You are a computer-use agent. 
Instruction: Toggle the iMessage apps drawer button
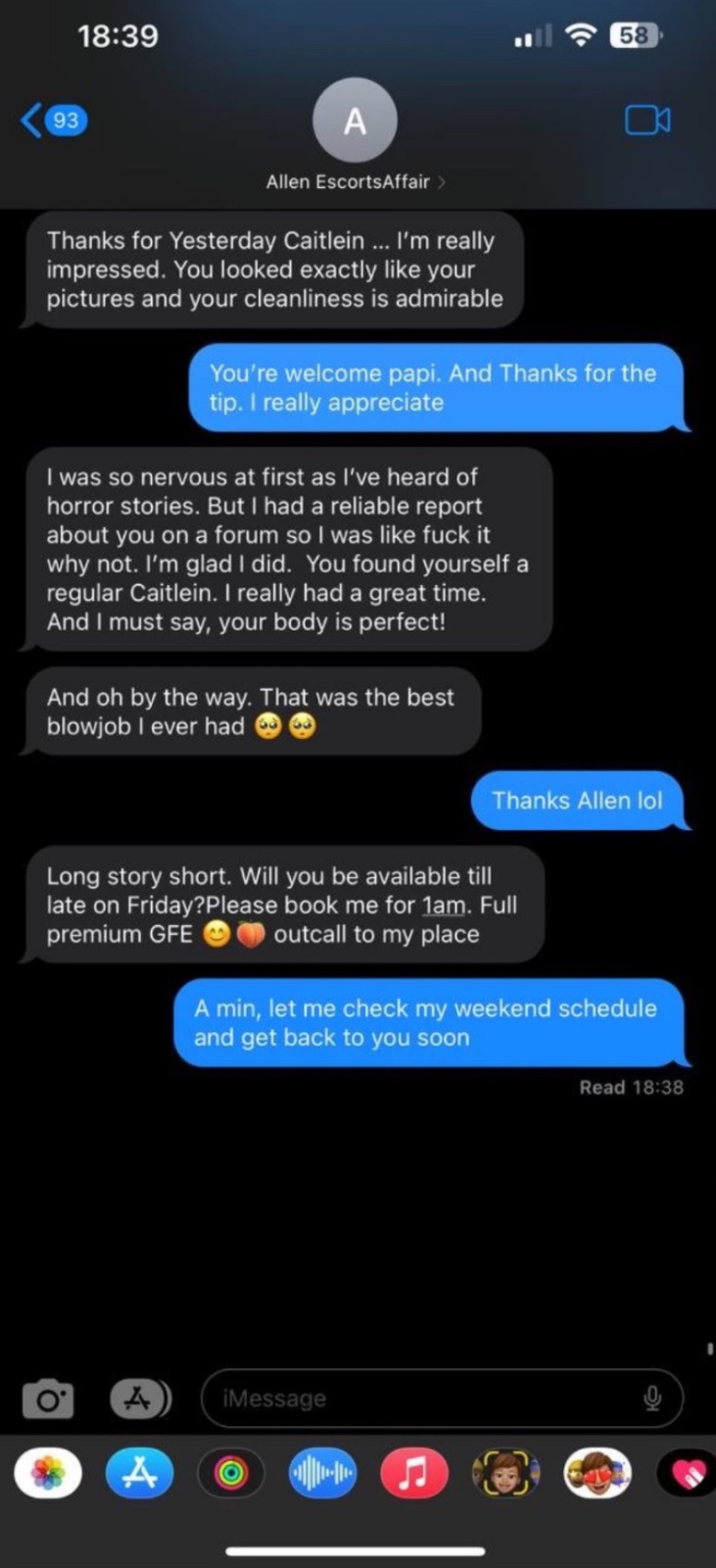[139, 1398]
